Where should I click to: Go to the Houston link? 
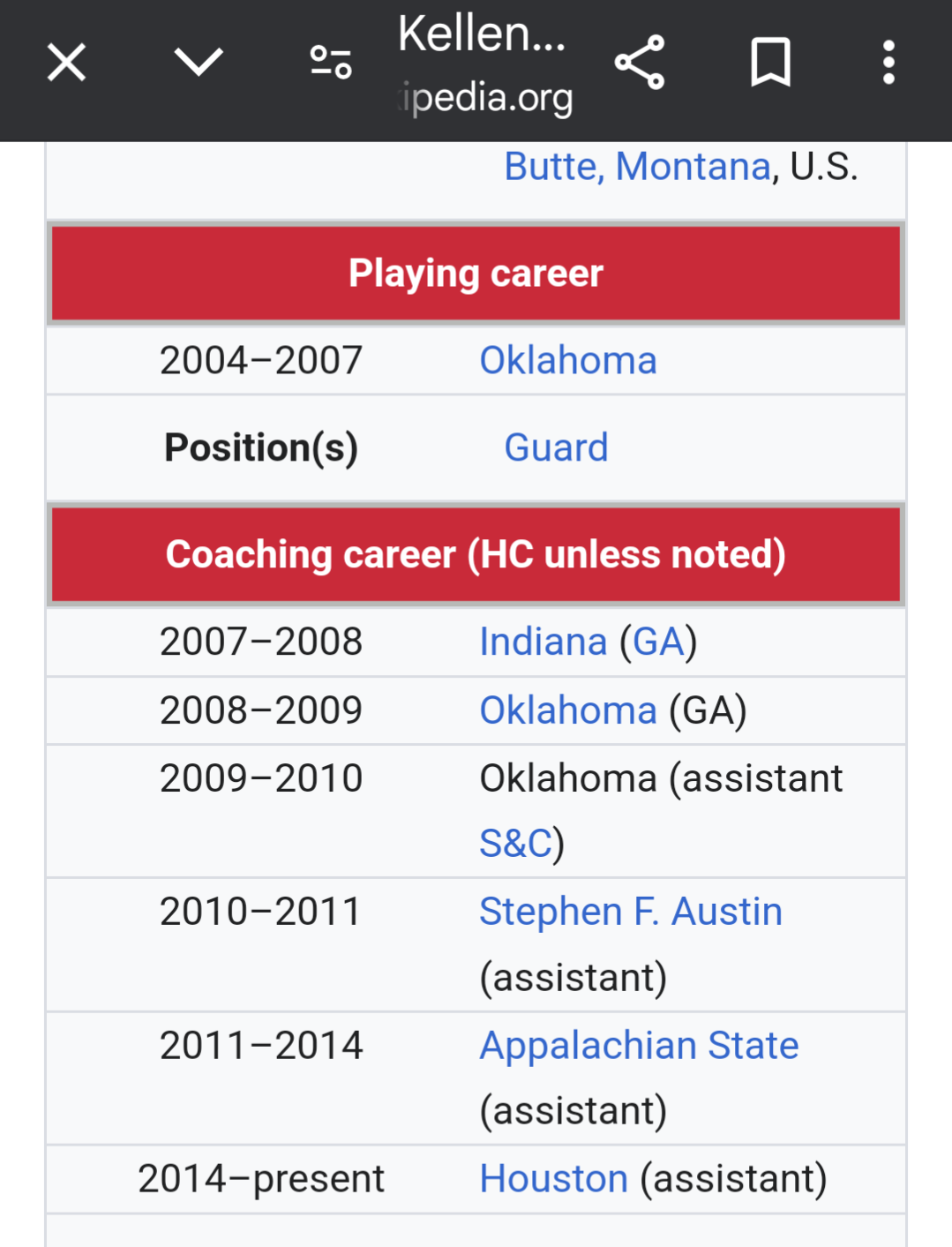(x=553, y=1179)
